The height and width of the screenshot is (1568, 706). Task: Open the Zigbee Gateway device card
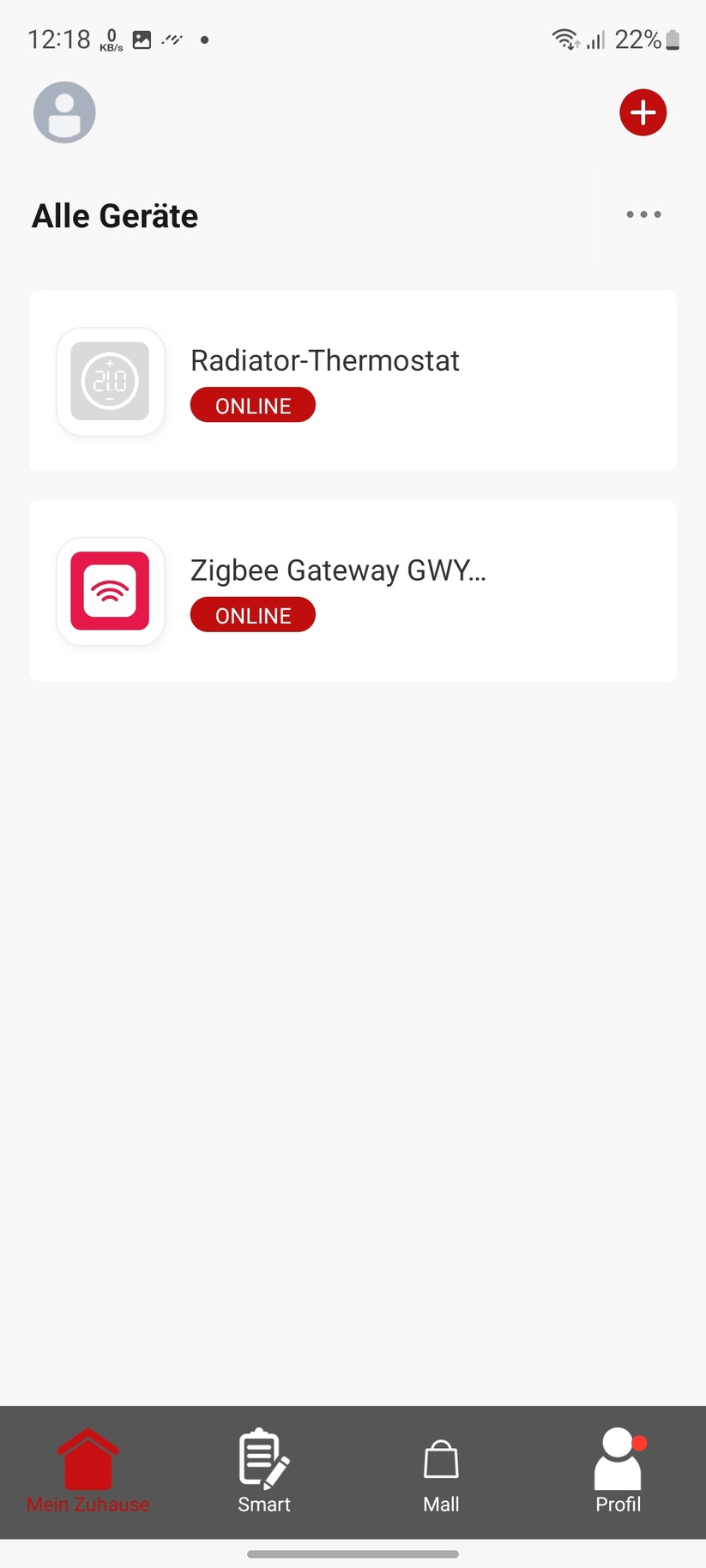(352, 591)
